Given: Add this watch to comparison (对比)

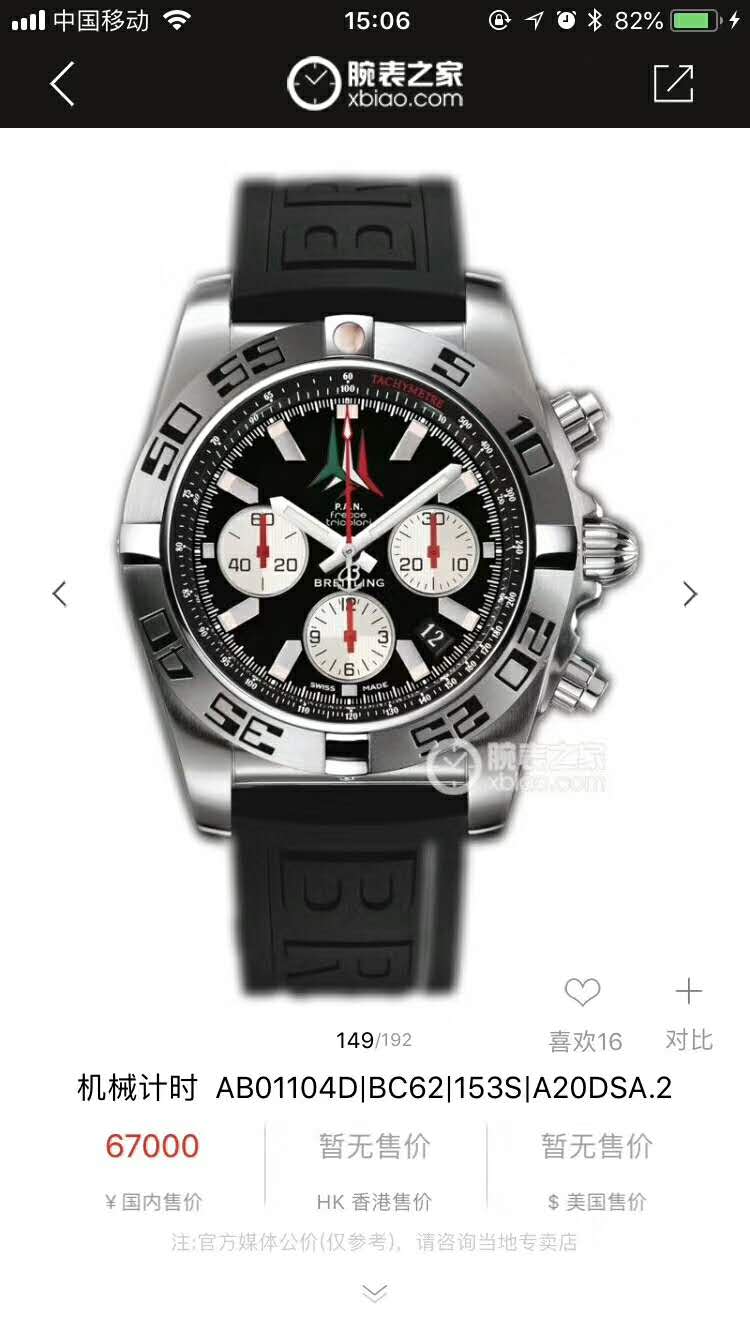Looking at the screenshot, I should click(x=689, y=993).
